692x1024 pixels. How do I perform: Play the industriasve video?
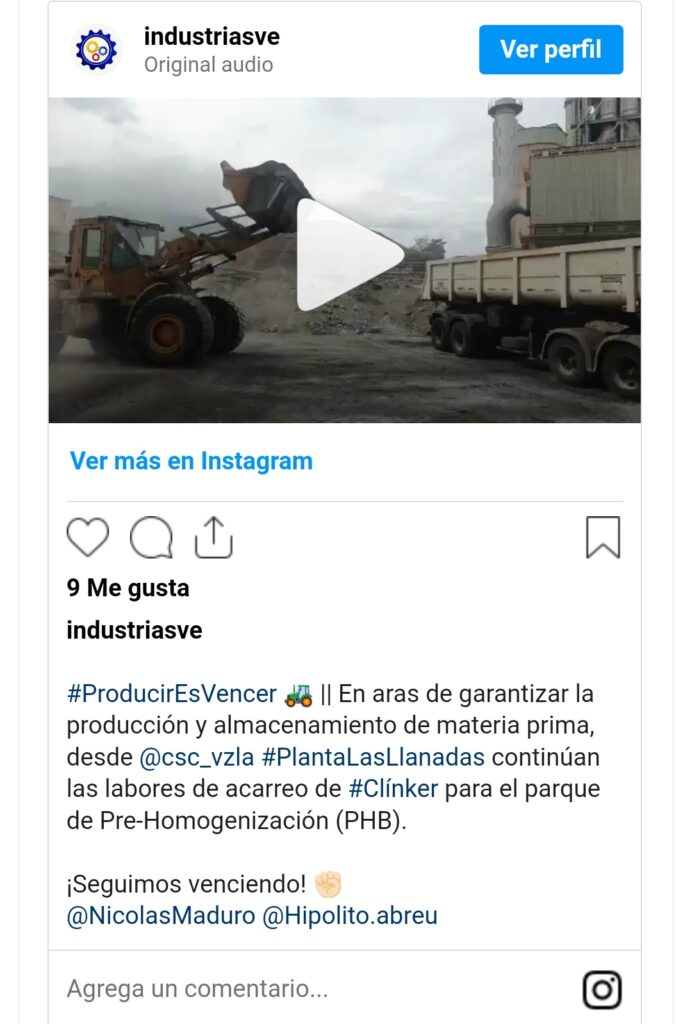[x=345, y=257]
